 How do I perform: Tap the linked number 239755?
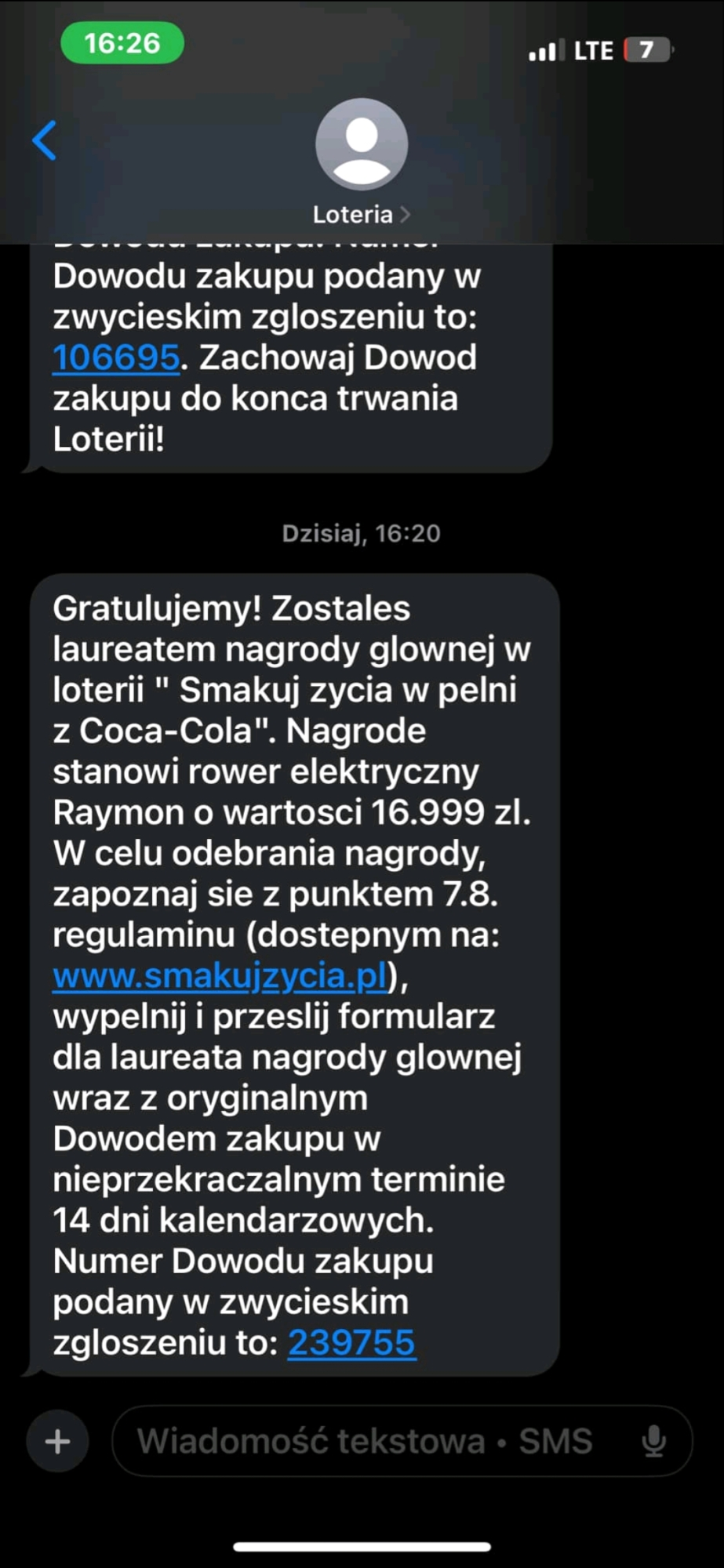(x=351, y=1343)
